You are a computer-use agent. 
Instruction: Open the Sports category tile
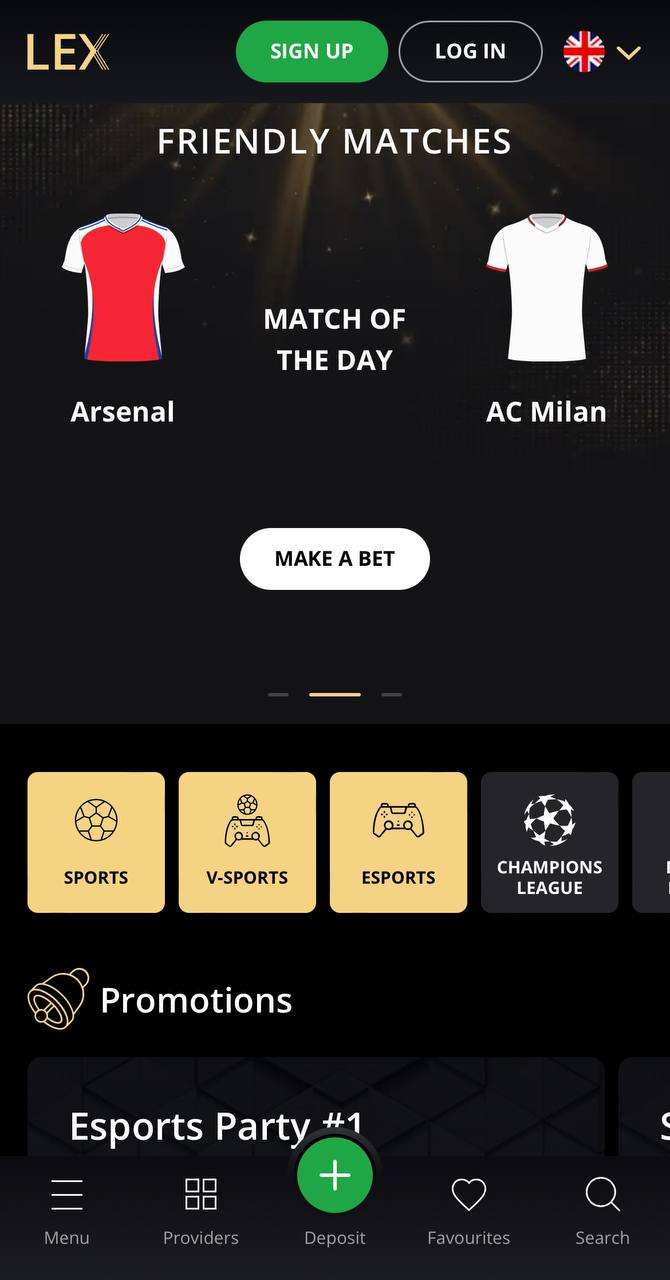click(x=96, y=842)
